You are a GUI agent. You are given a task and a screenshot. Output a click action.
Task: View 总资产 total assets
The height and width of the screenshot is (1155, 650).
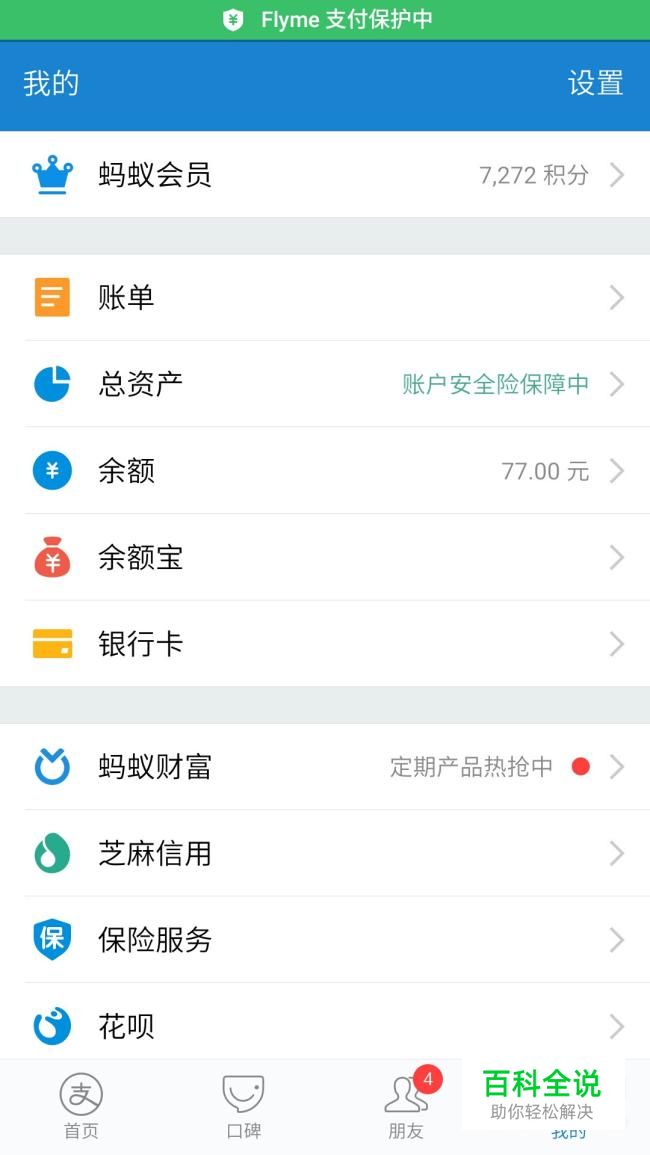coord(325,384)
